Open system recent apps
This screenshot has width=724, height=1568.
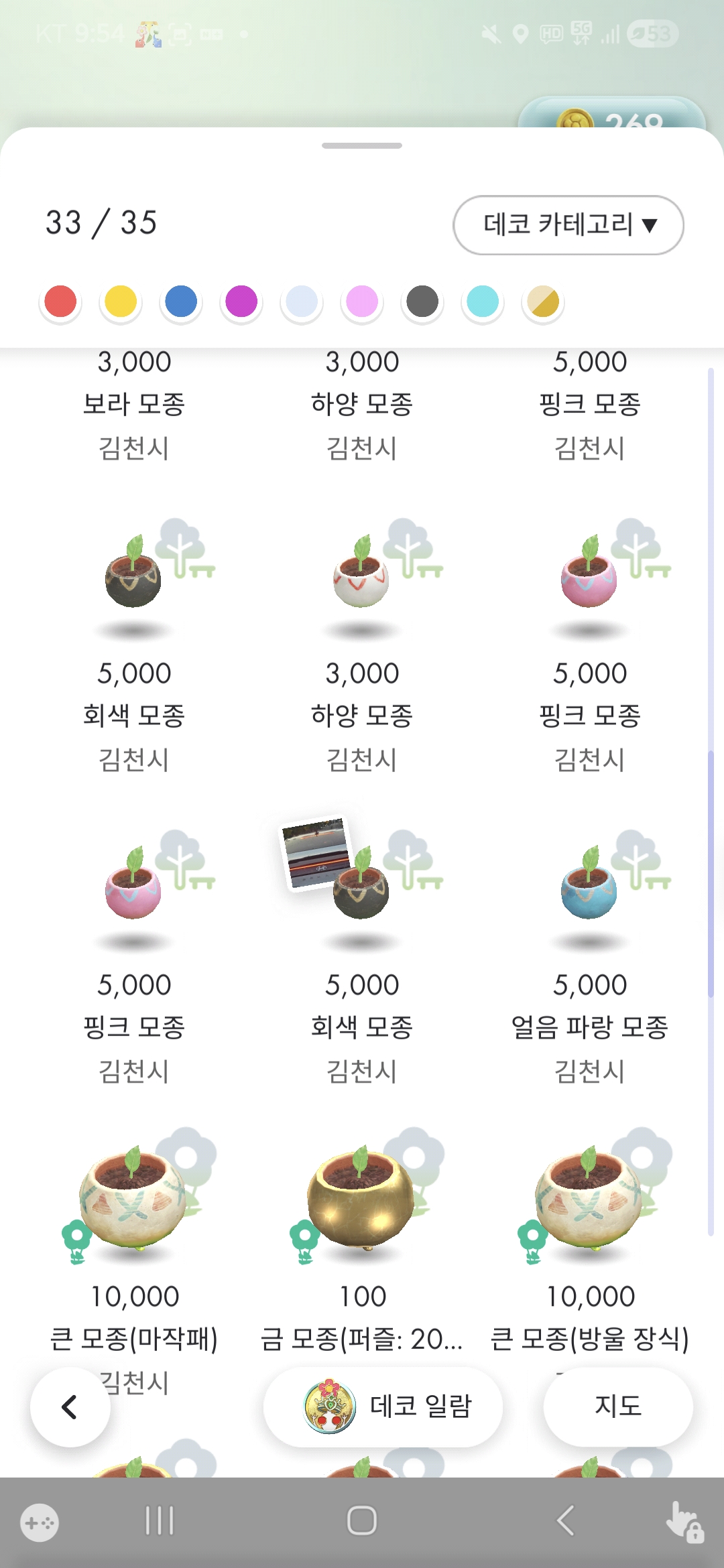click(160, 1520)
